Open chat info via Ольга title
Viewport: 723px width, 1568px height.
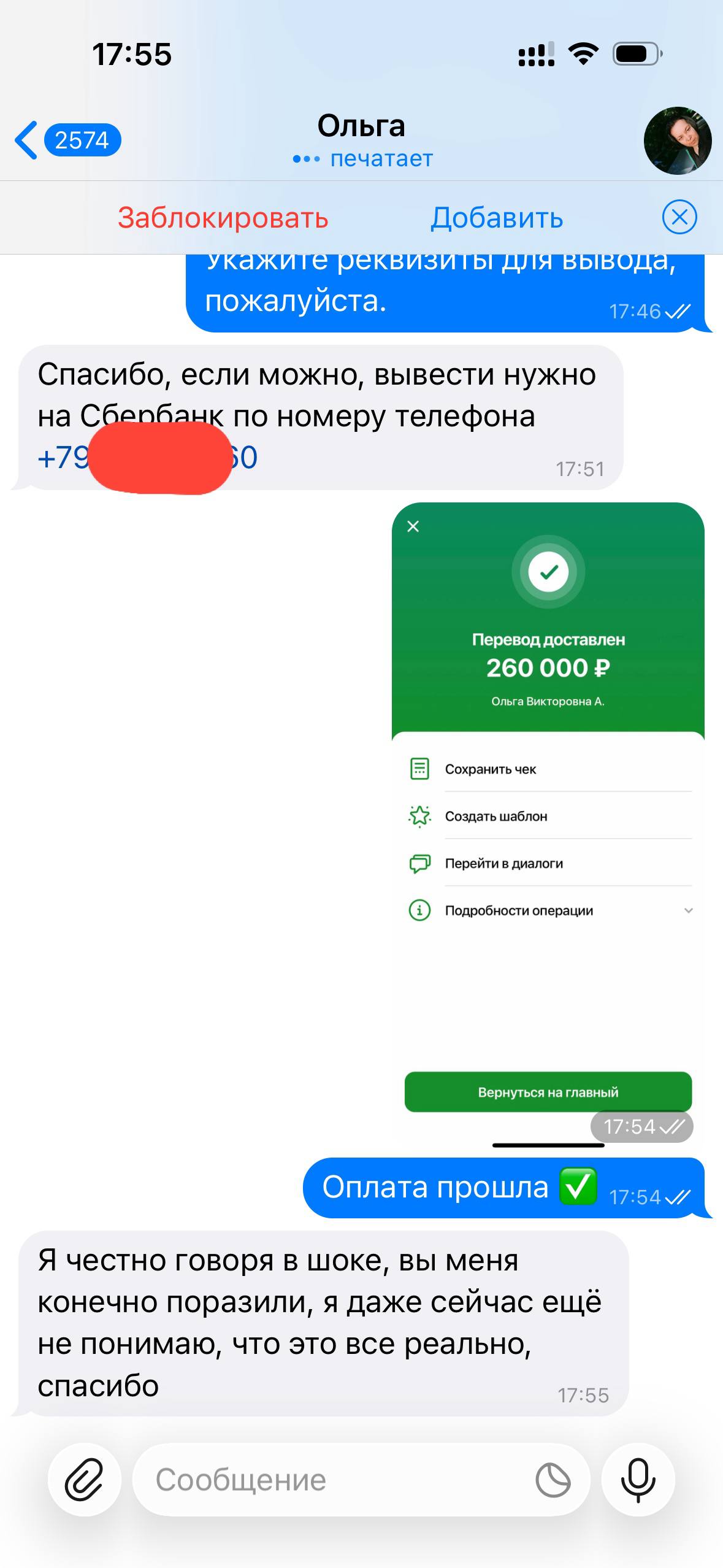361,127
